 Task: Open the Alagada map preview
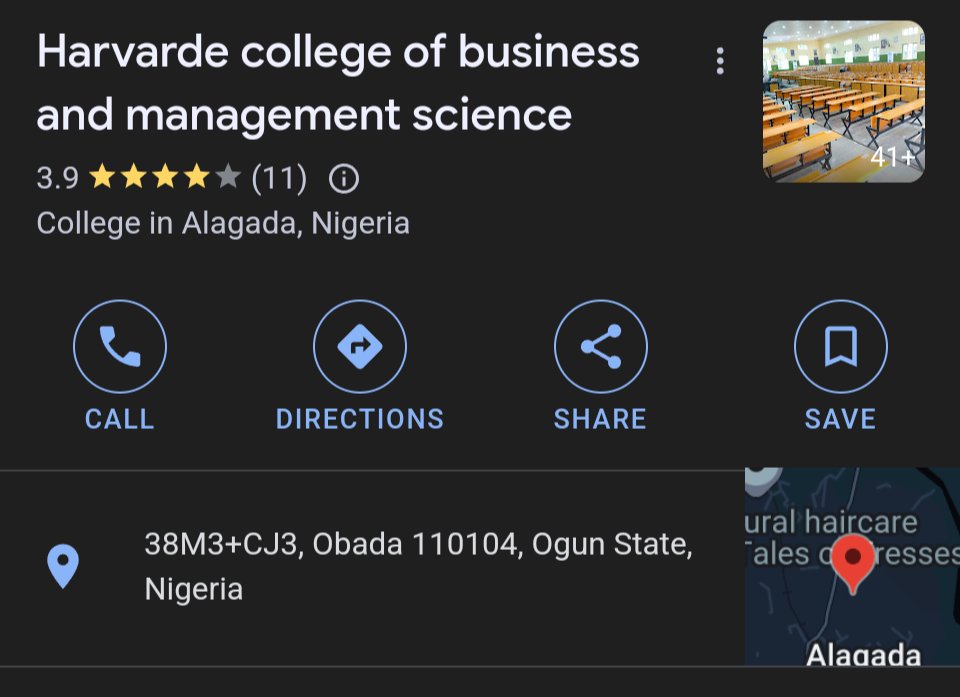point(852,566)
